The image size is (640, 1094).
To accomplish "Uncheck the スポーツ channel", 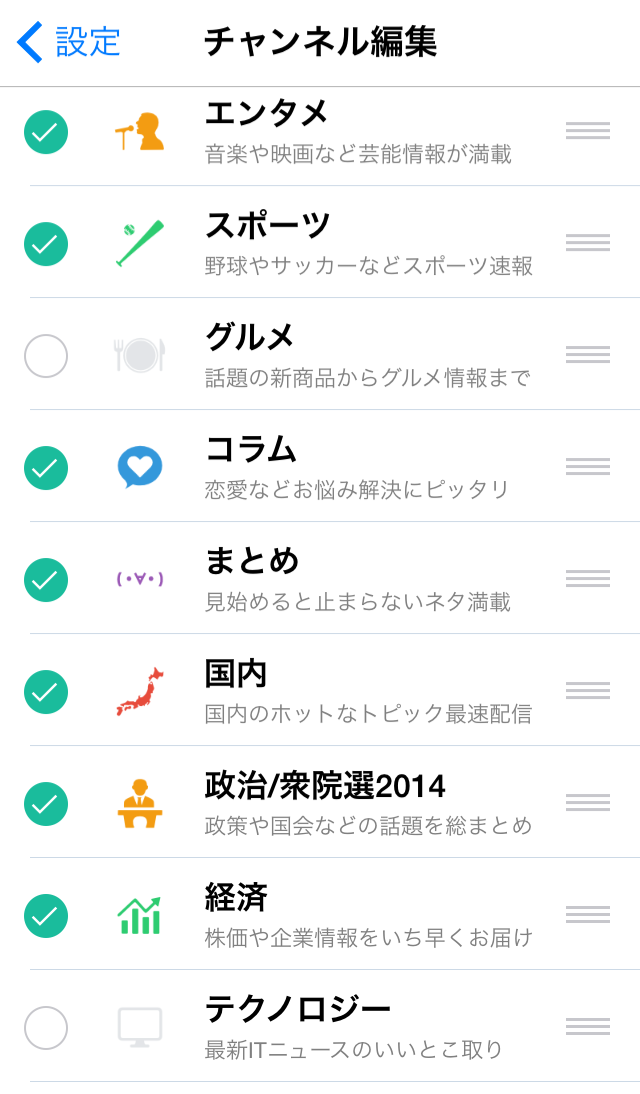I will pyautogui.click(x=46, y=244).
